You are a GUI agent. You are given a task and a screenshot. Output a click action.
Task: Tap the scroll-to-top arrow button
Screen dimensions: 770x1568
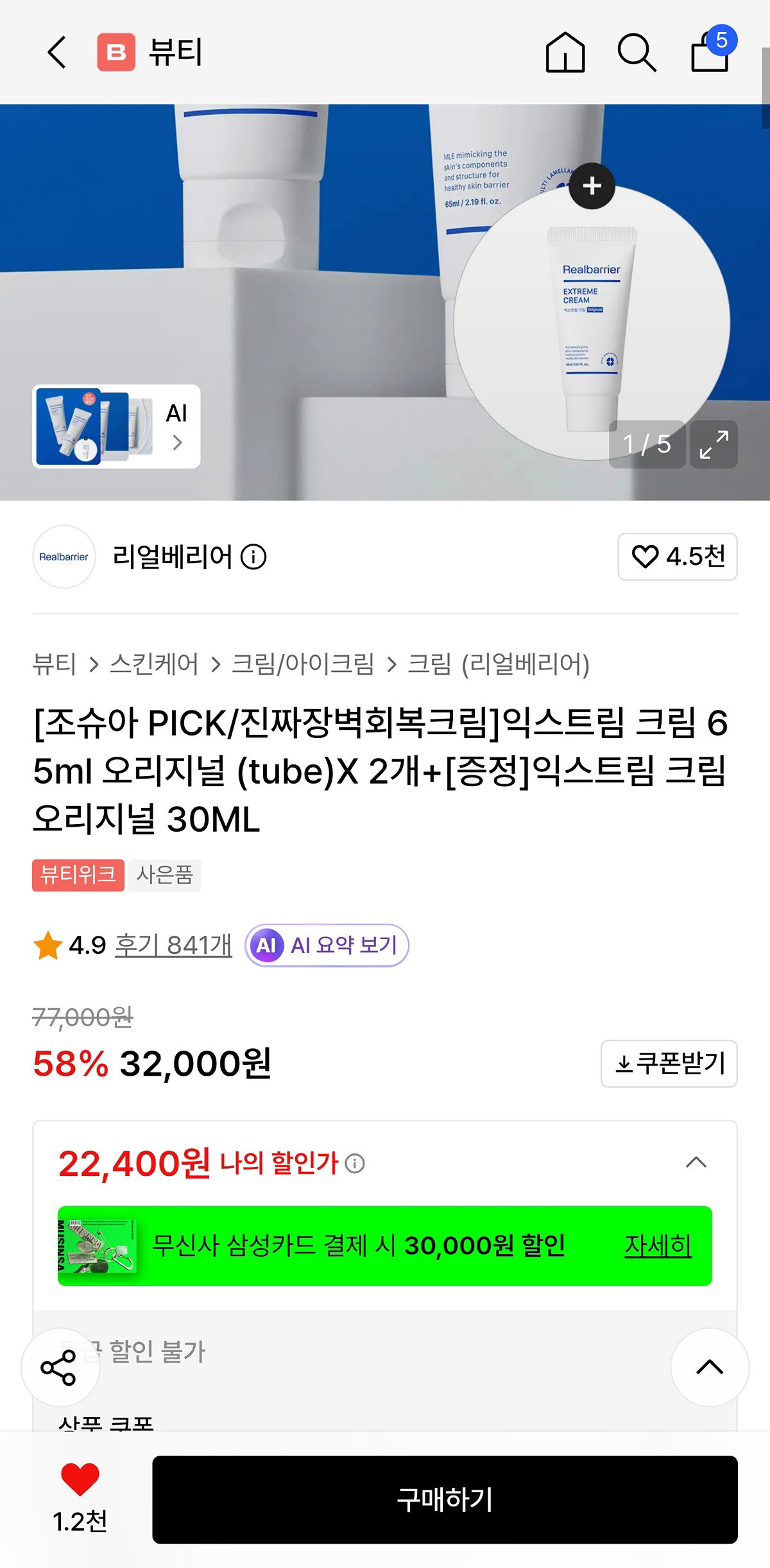click(x=710, y=1367)
